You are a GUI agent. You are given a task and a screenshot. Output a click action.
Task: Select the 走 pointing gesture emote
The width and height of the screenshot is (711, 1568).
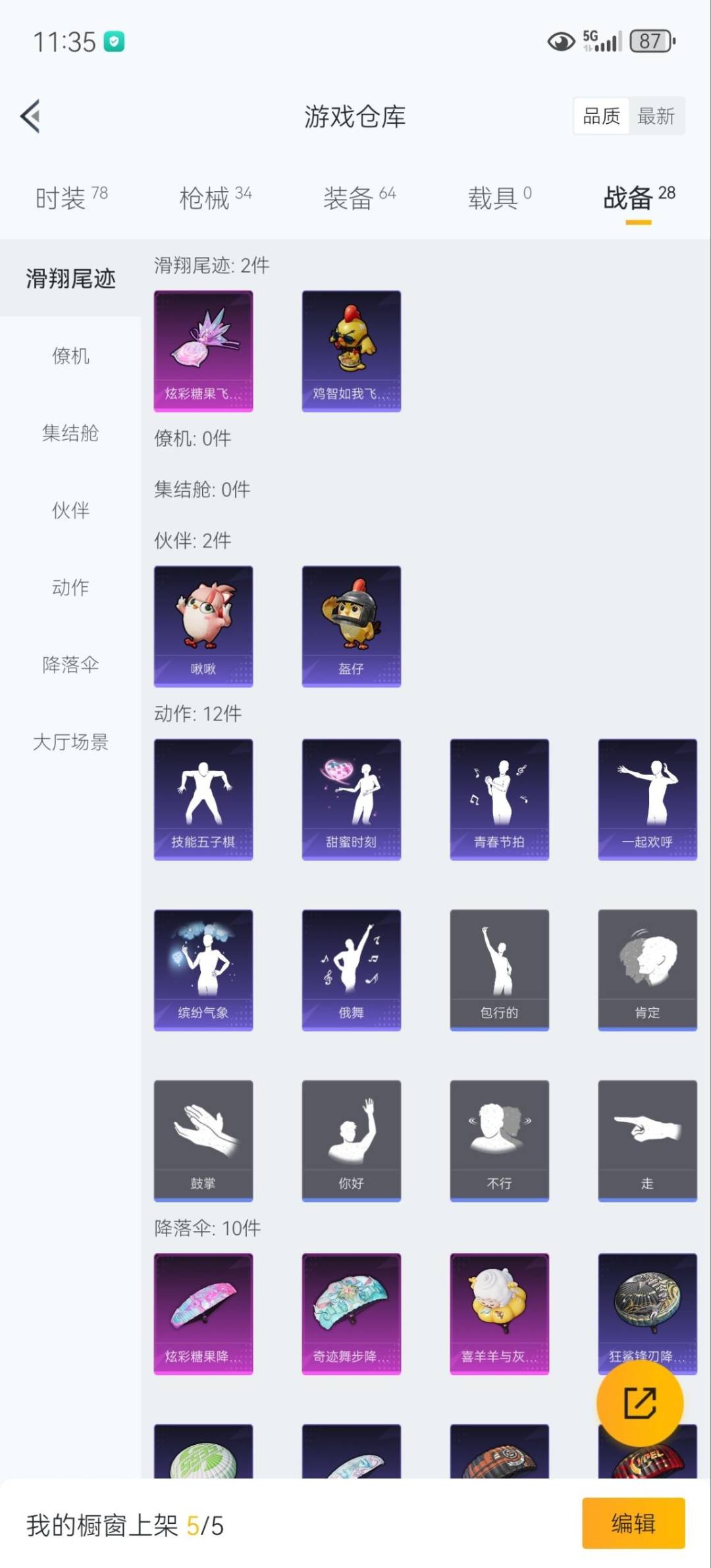pyautogui.click(x=647, y=1139)
